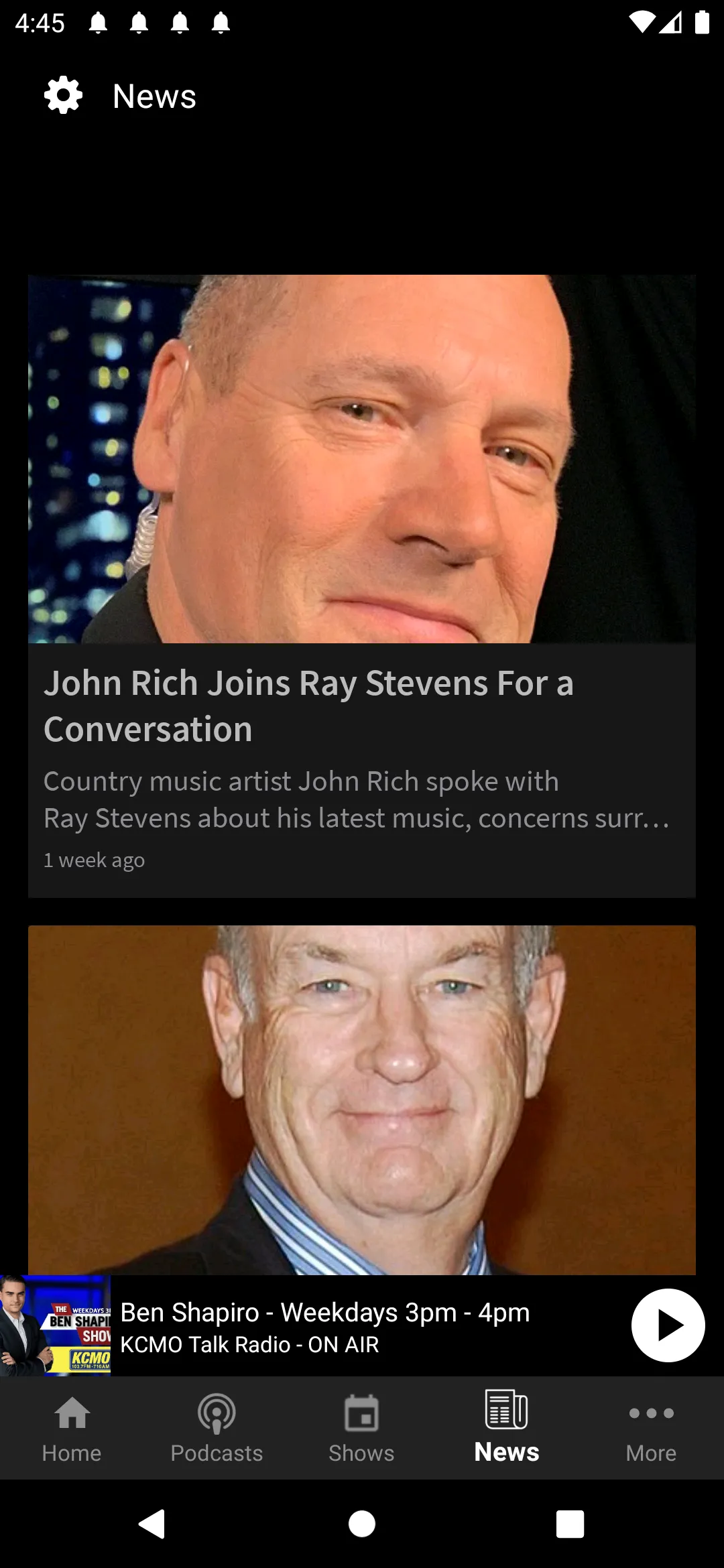Open the More tab
The height and width of the screenshot is (1568, 724).
pyautogui.click(x=651, y=1429)
